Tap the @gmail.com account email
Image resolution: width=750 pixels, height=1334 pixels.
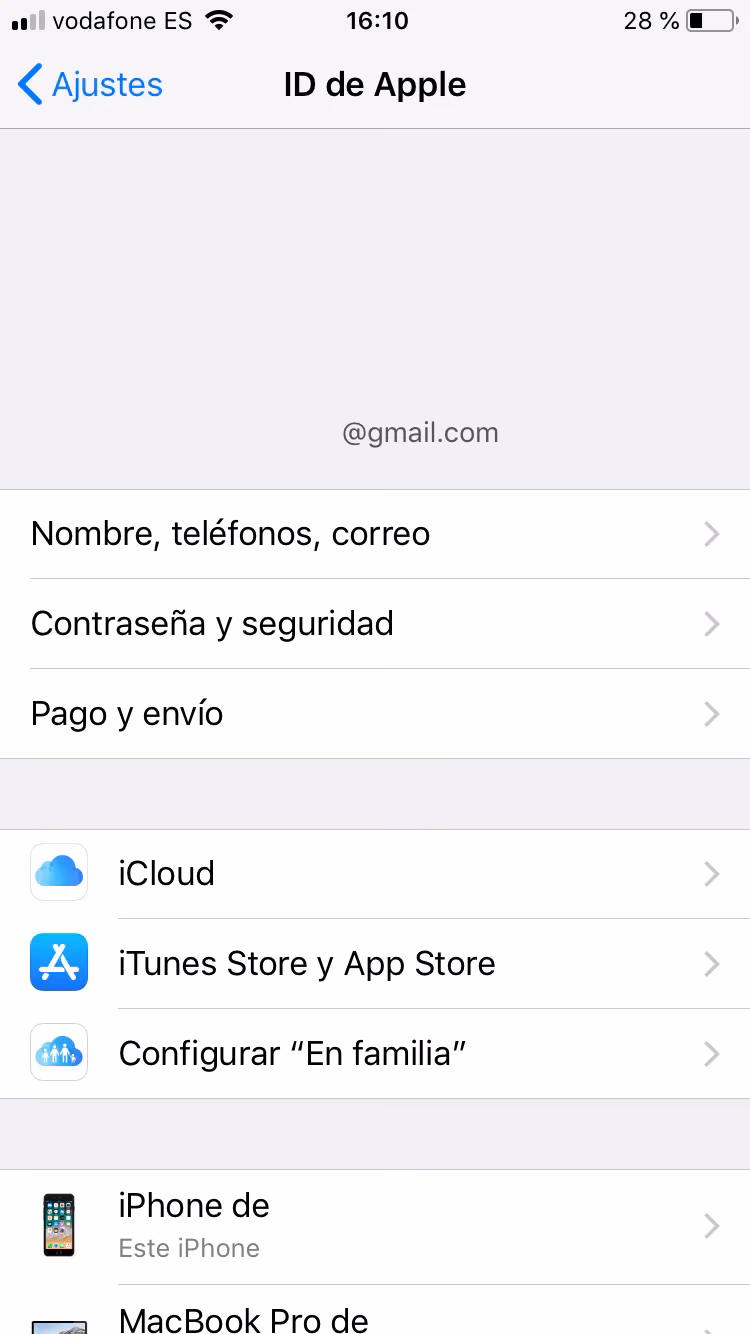point(421,432)
